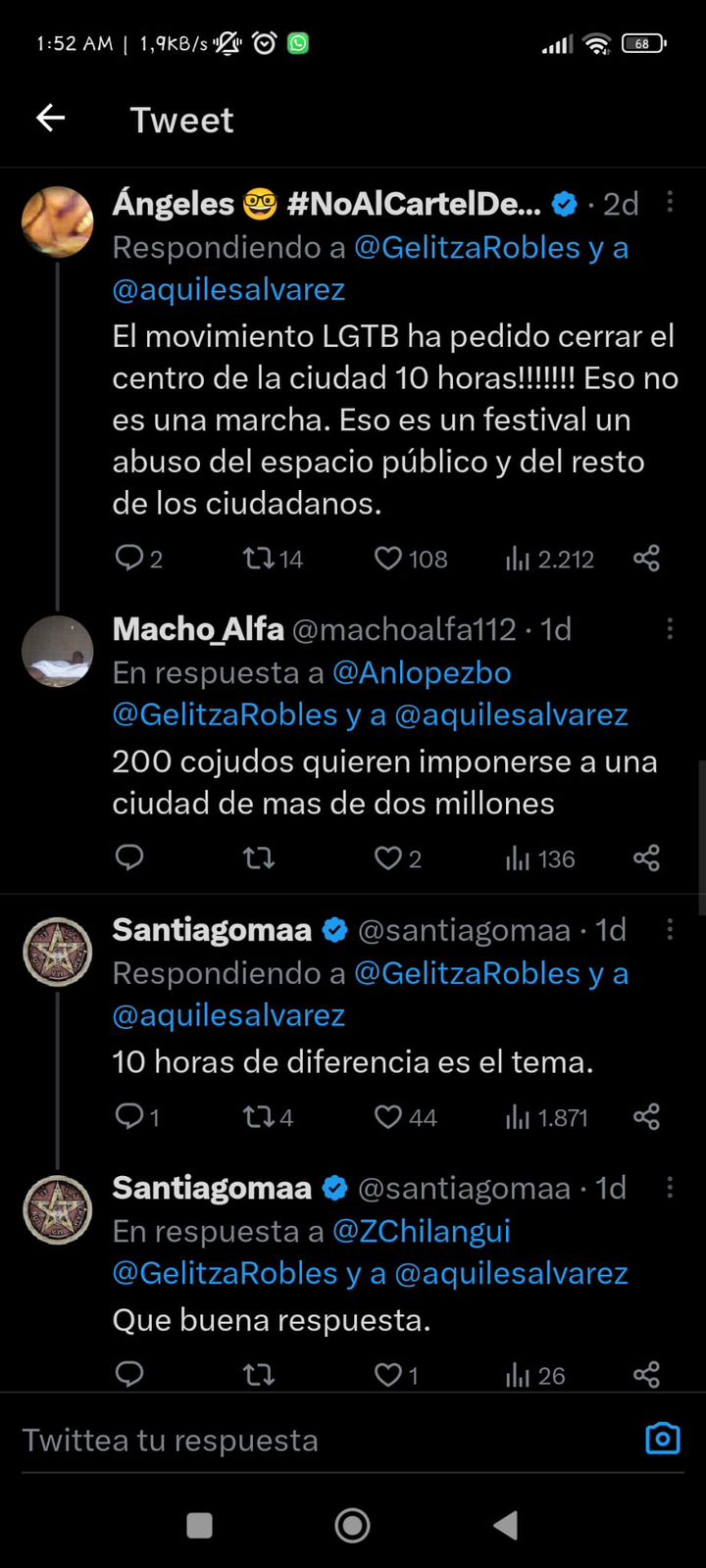The image size is (706, 1568).
Task: Reply to Santiagomaa's "10 horas de diferencia" tweet
Action: click(129, 1117)
